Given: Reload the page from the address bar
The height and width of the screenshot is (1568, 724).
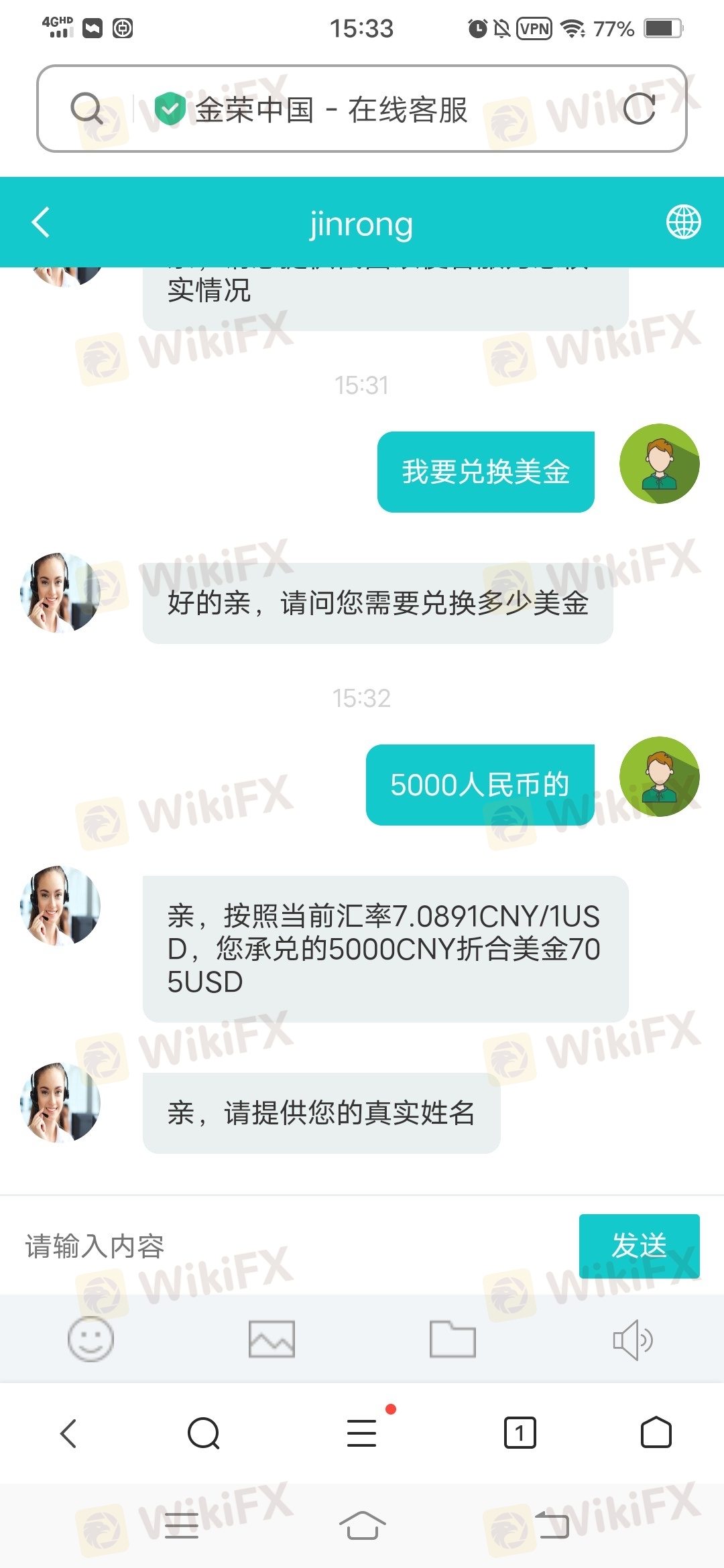Looking at the screenshot, I should (639, 109).
